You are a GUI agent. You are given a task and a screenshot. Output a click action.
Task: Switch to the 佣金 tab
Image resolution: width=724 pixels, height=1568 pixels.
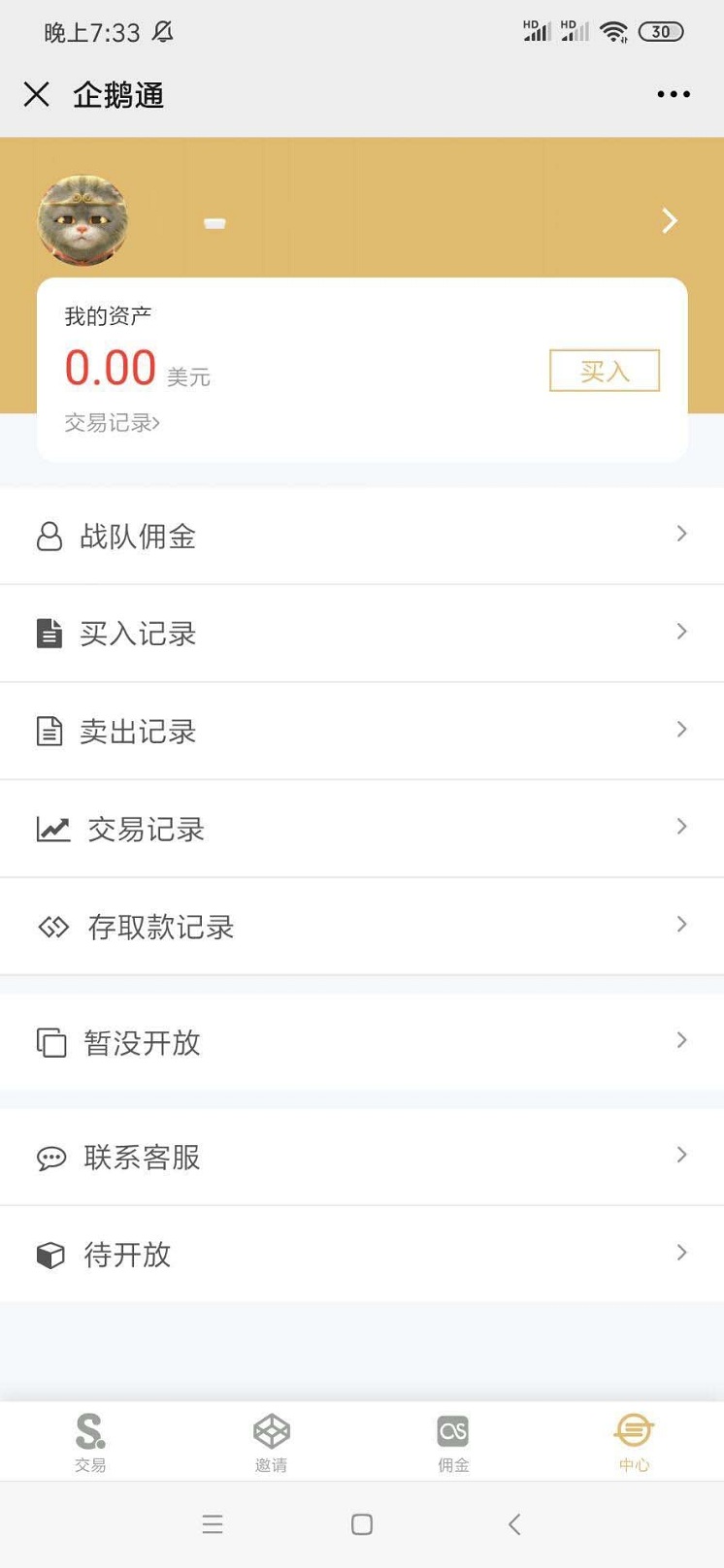tap(452, 1442)
